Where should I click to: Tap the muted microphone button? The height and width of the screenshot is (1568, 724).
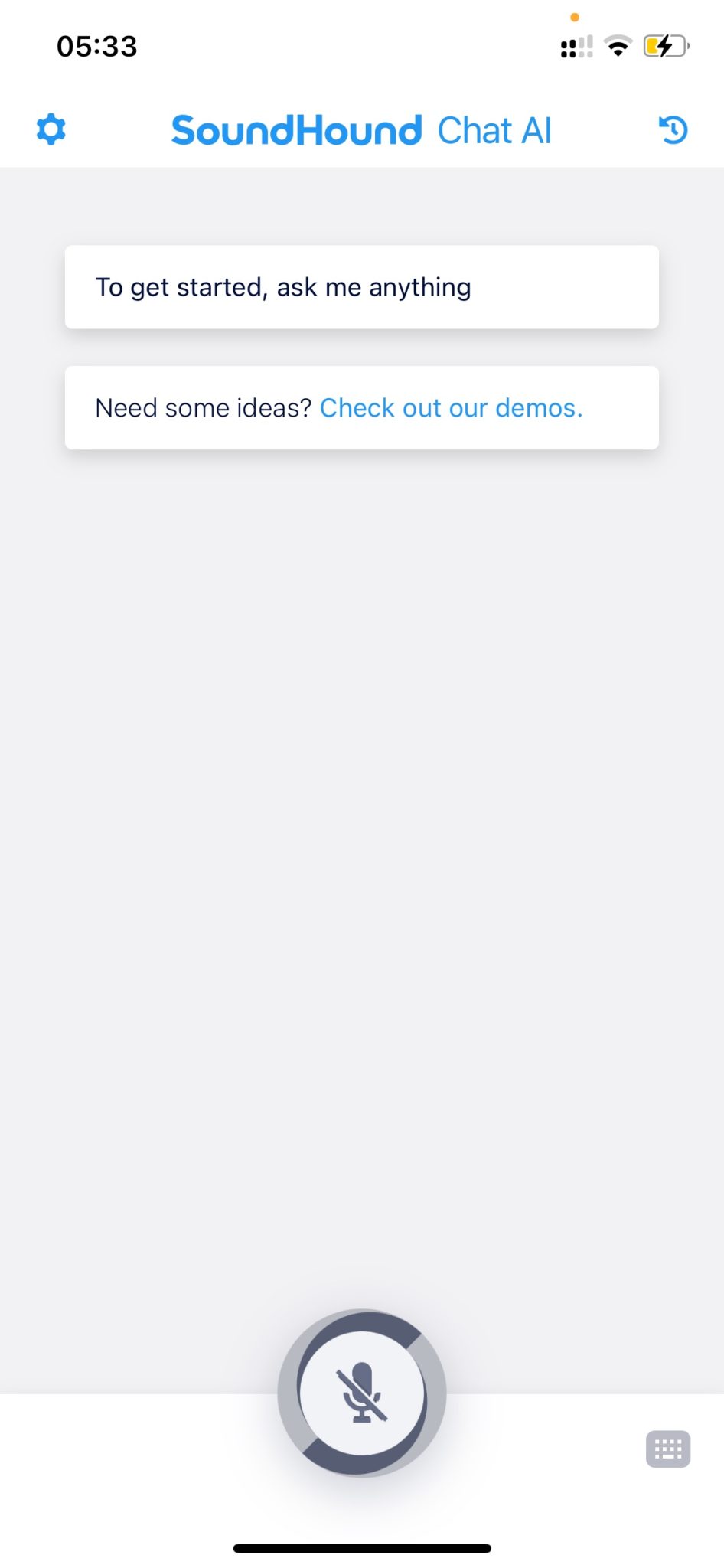coord(362,1393)
